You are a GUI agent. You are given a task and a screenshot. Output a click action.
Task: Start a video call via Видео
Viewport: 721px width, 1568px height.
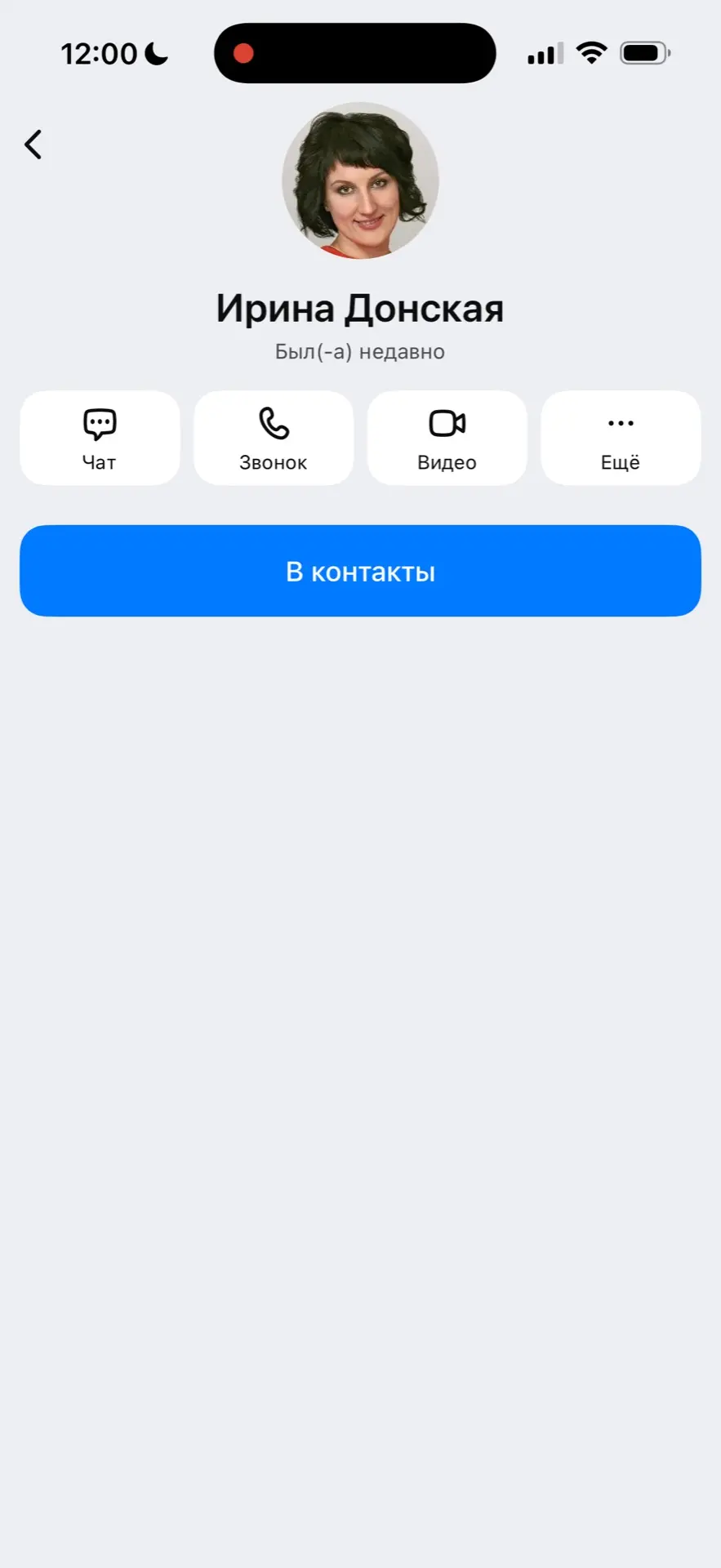(x=447, y=438)
